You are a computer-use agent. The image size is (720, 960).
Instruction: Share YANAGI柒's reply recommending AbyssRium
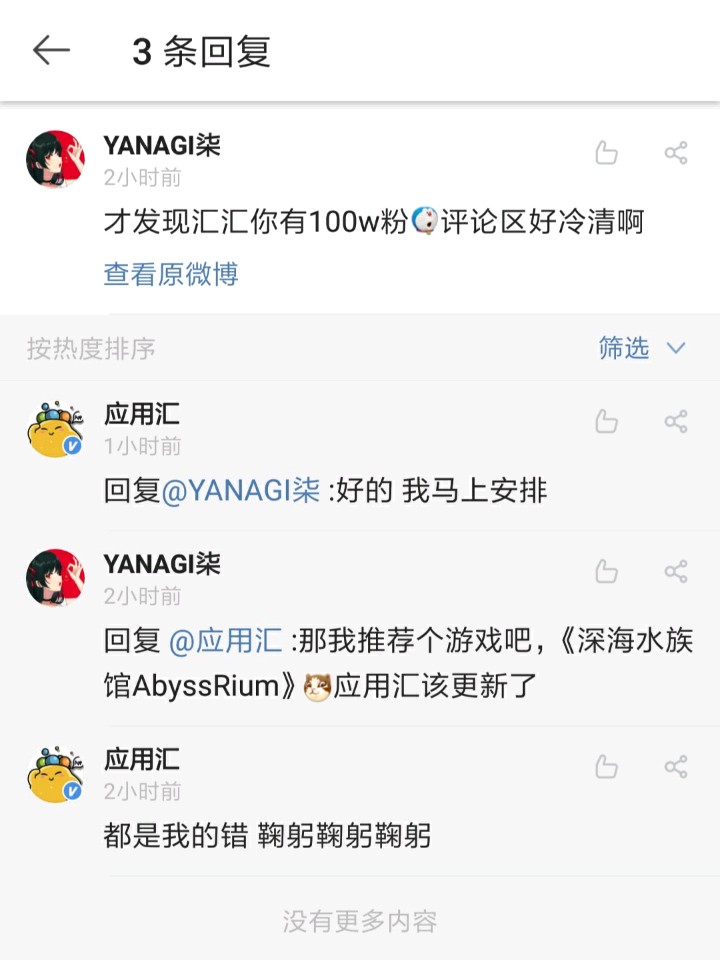pyautogui.click(x=676, y=571)
